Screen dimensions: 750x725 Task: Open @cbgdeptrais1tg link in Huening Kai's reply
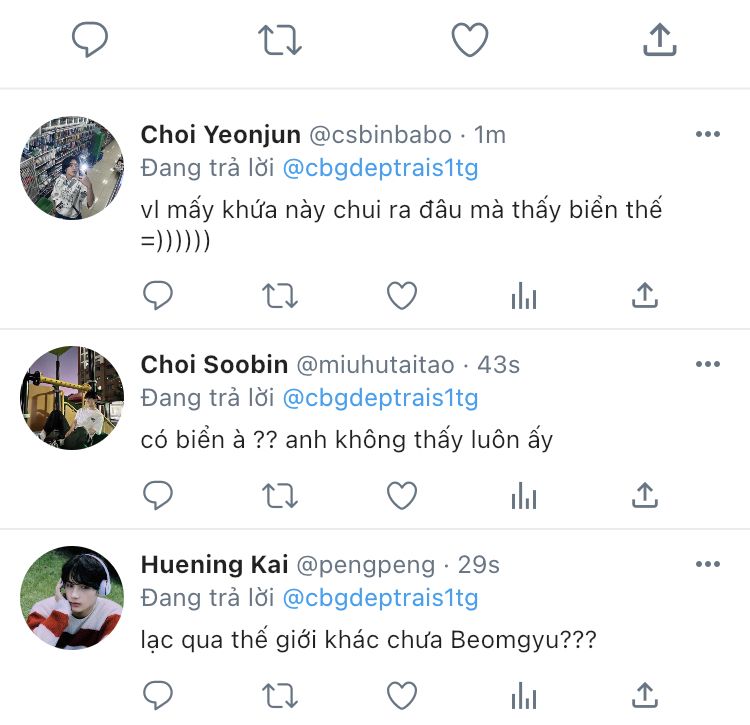[x=380, y=598]
